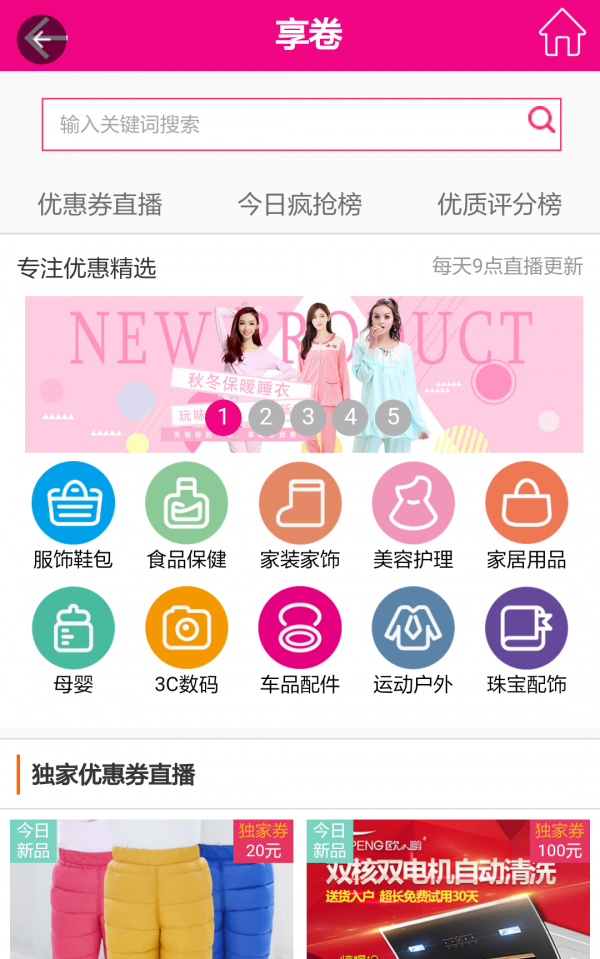The width and height of the screenshot is (600, 959).
Task: Open the 独家券 100元 product card
Action: tap(448, 890)
